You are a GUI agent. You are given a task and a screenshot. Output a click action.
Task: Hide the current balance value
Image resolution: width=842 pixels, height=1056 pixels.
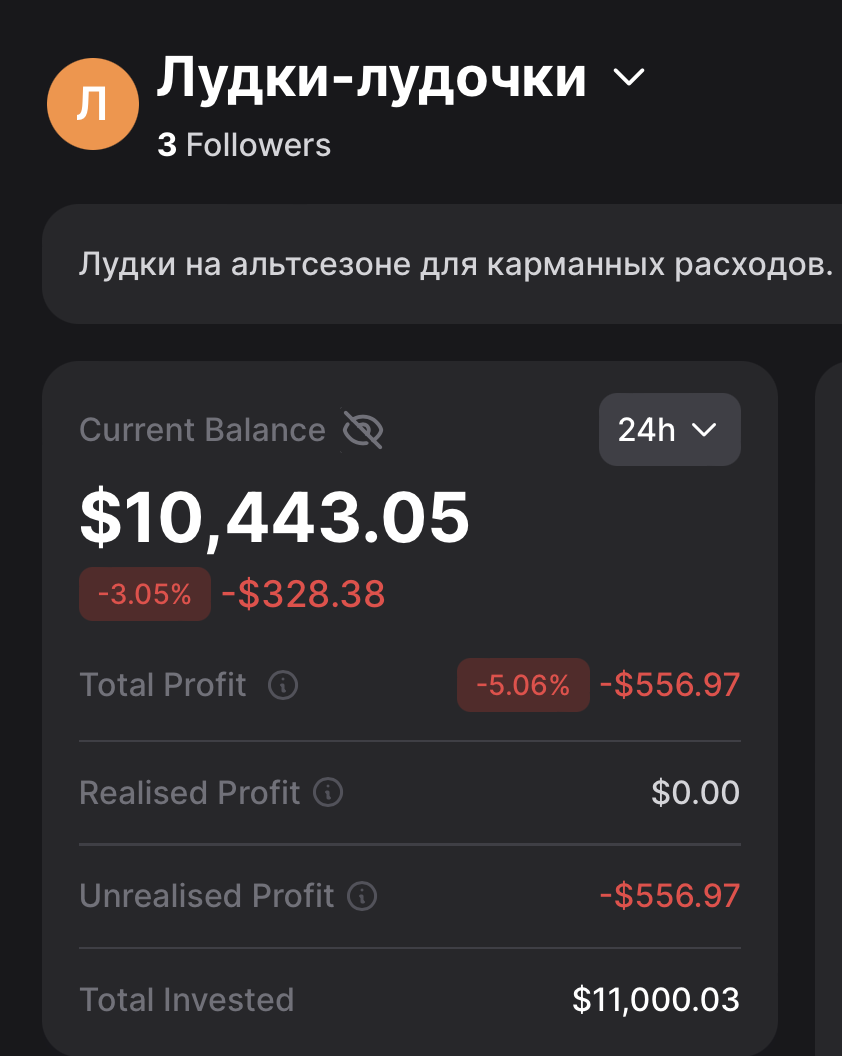(x=363, y=430)
